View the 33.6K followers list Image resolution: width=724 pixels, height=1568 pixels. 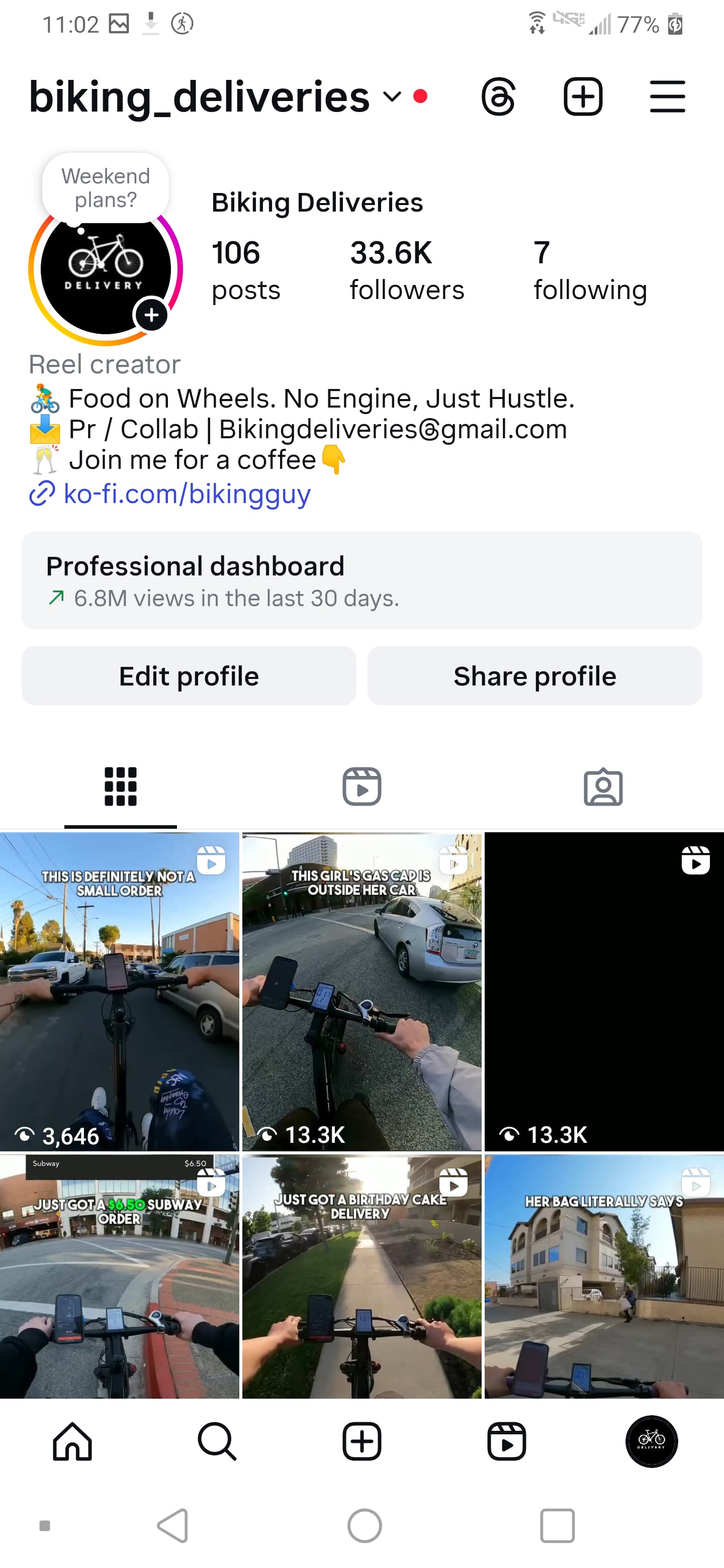[x=406, y=270]
